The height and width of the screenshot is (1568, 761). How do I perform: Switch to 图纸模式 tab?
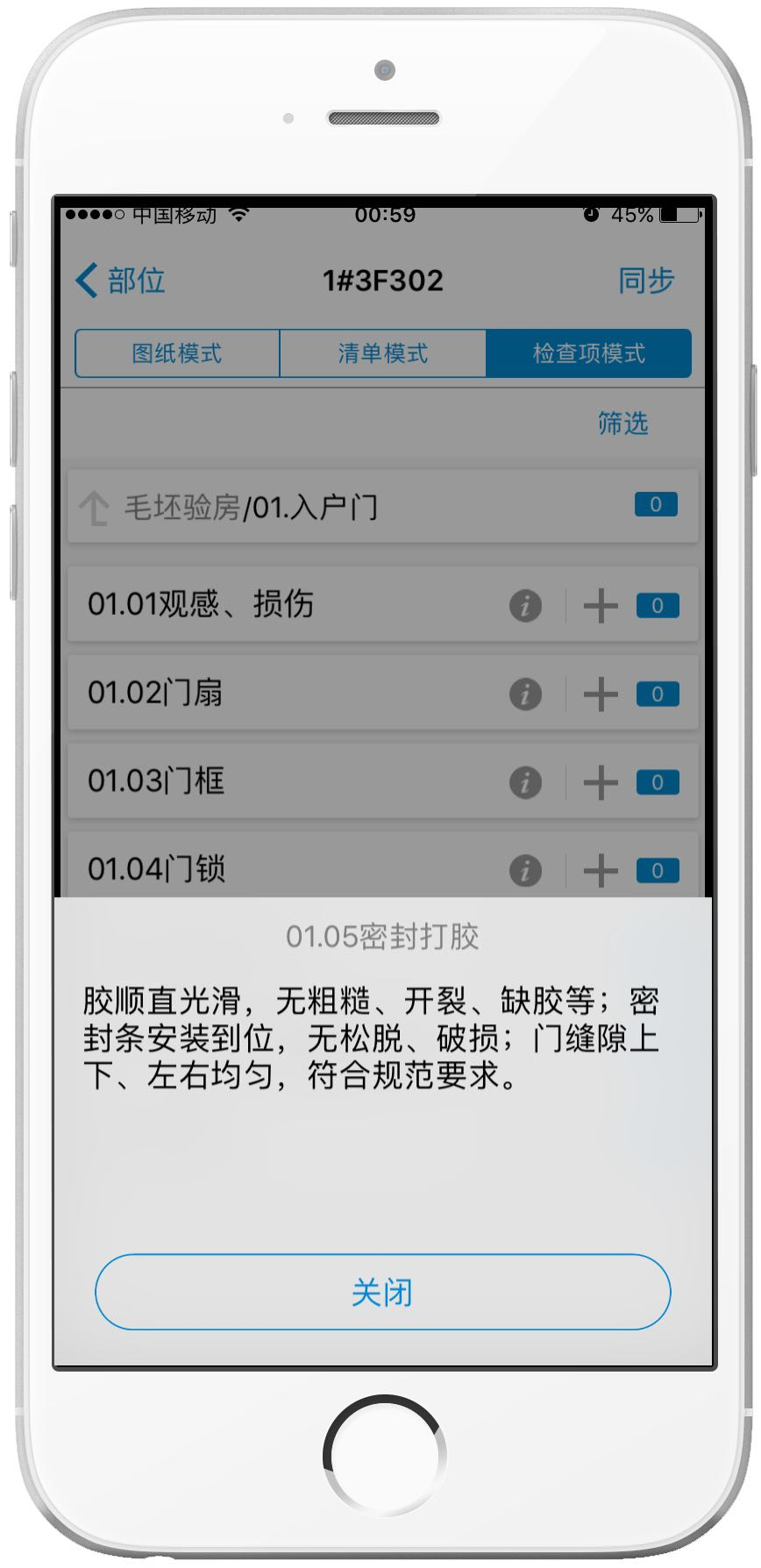tap(177, 353)
